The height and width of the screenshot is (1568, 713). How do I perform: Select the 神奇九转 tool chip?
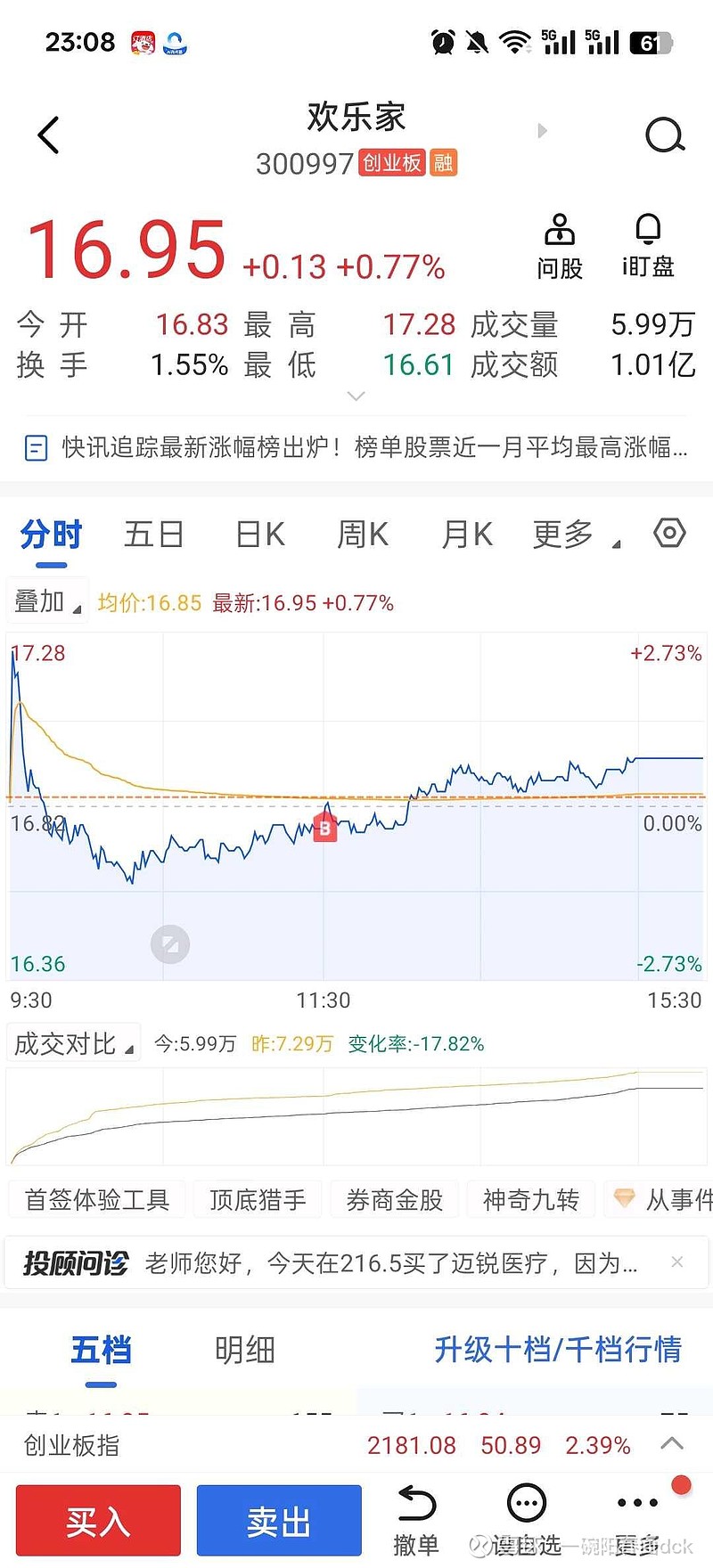[531, 1200]
